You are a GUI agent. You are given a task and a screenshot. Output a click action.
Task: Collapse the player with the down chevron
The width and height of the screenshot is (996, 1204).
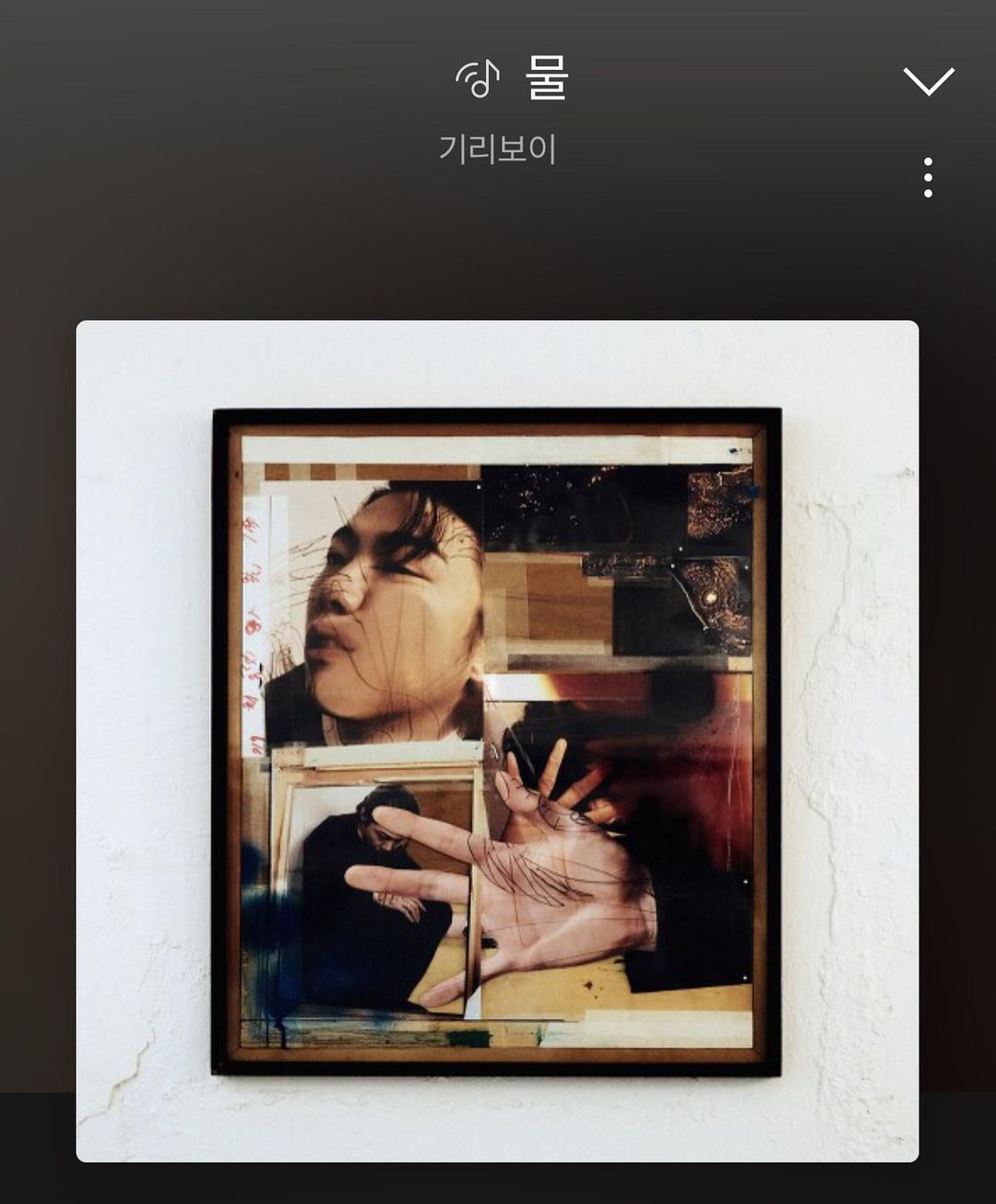[x=928, y=81]
